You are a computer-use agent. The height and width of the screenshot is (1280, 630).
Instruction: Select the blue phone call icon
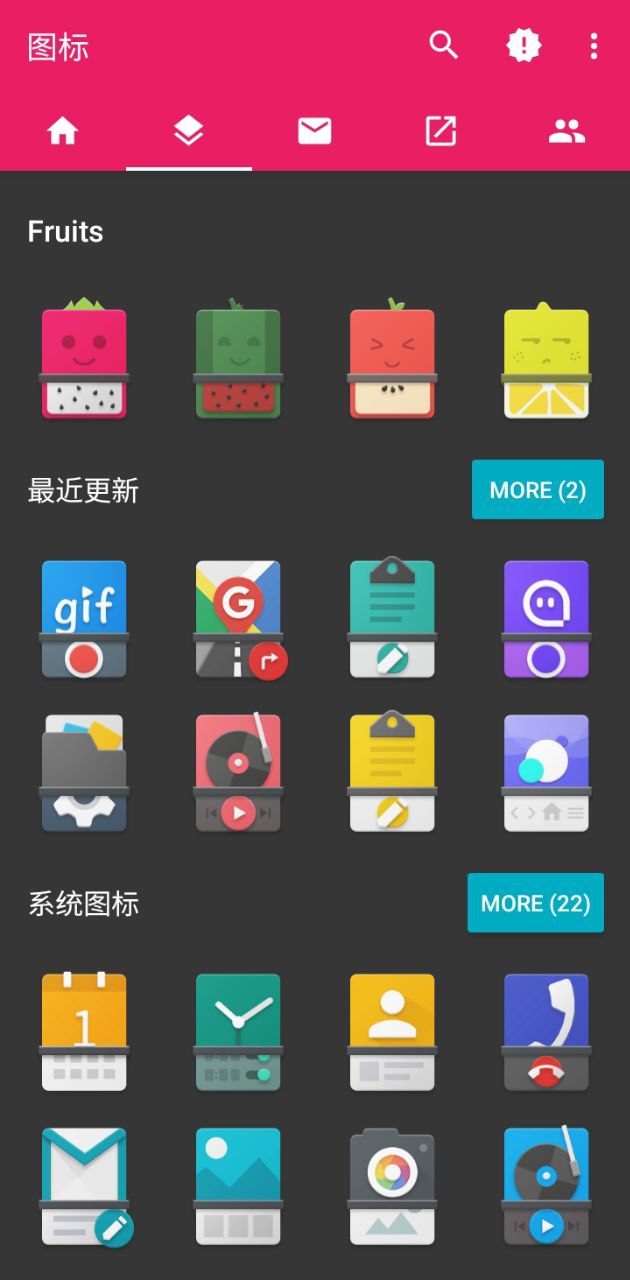point(546,1031)
